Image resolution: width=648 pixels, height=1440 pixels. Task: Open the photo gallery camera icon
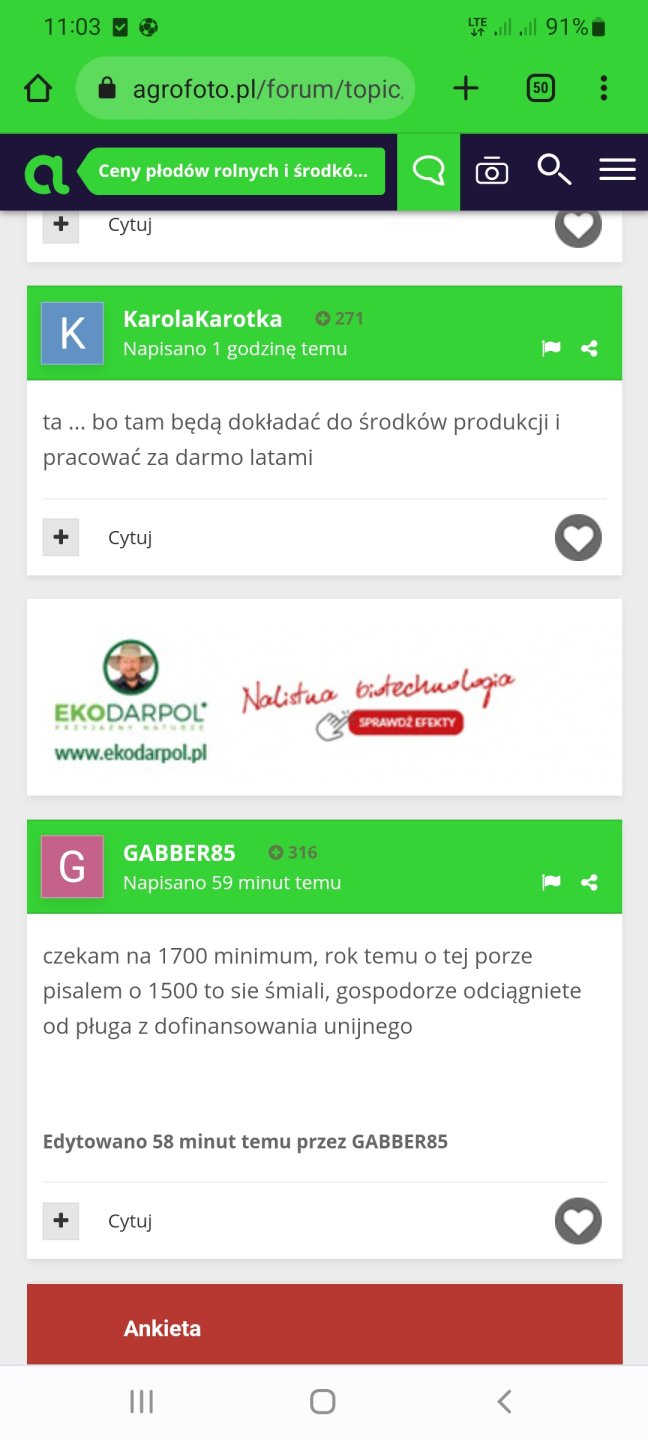(x=491, y=171)
